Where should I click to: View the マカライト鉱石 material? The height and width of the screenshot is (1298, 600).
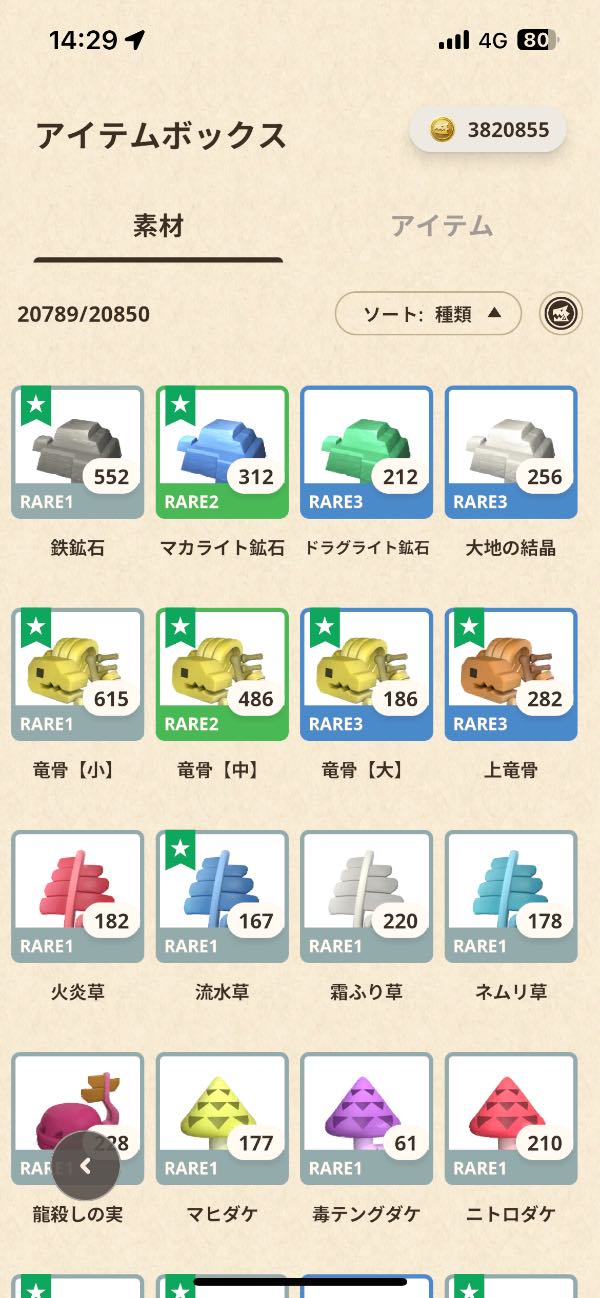pos(222,452)
